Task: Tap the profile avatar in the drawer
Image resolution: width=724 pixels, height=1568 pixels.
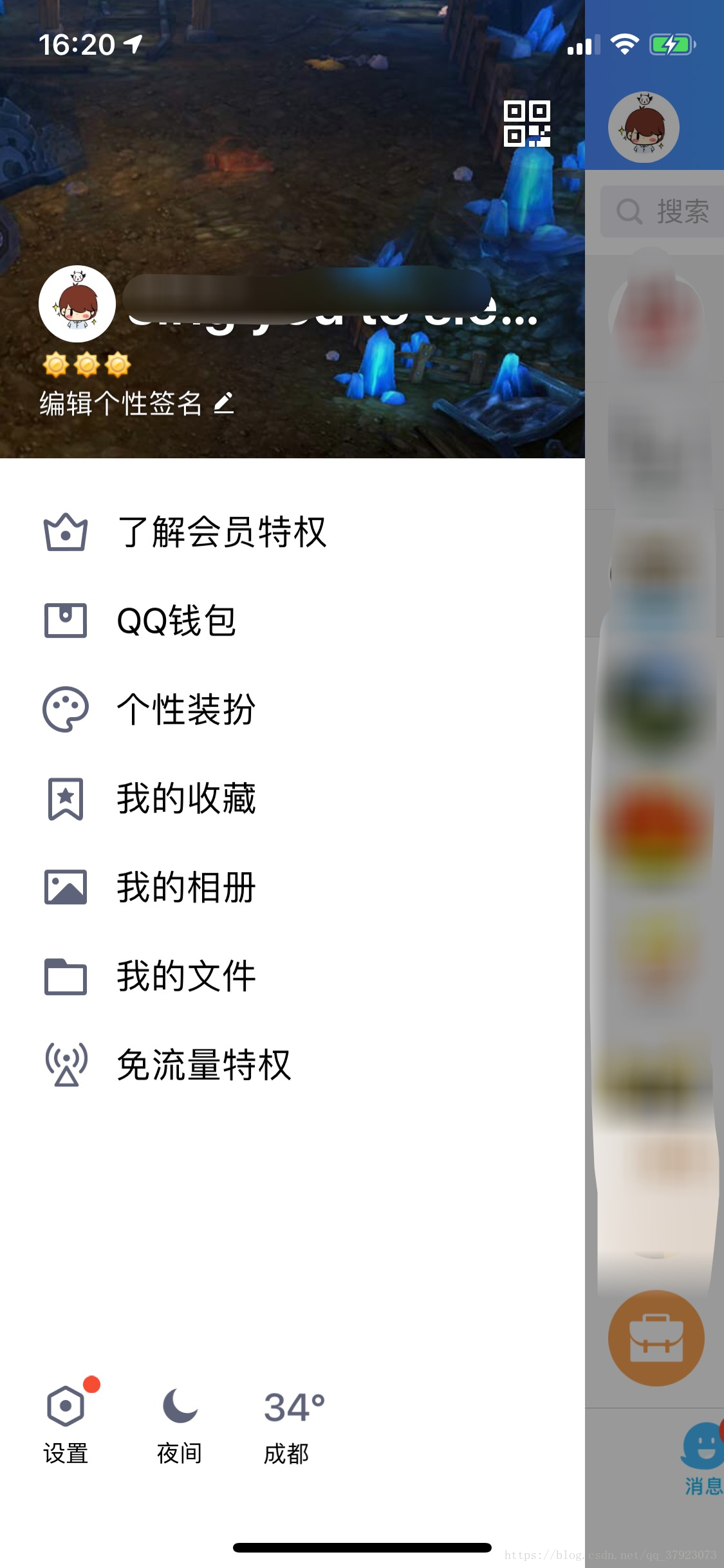Action: tap(77, 304)
